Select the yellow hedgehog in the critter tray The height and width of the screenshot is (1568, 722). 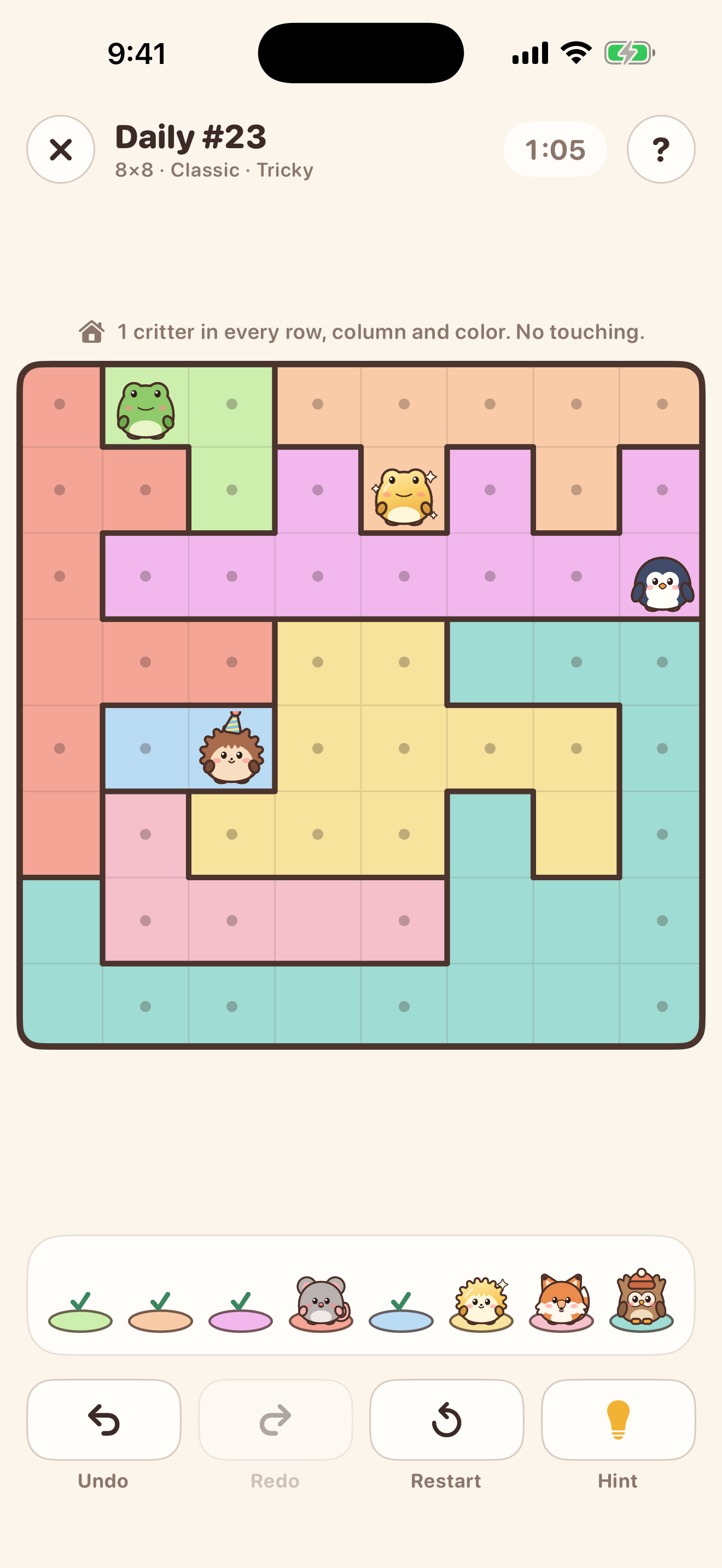point(481,1303)
